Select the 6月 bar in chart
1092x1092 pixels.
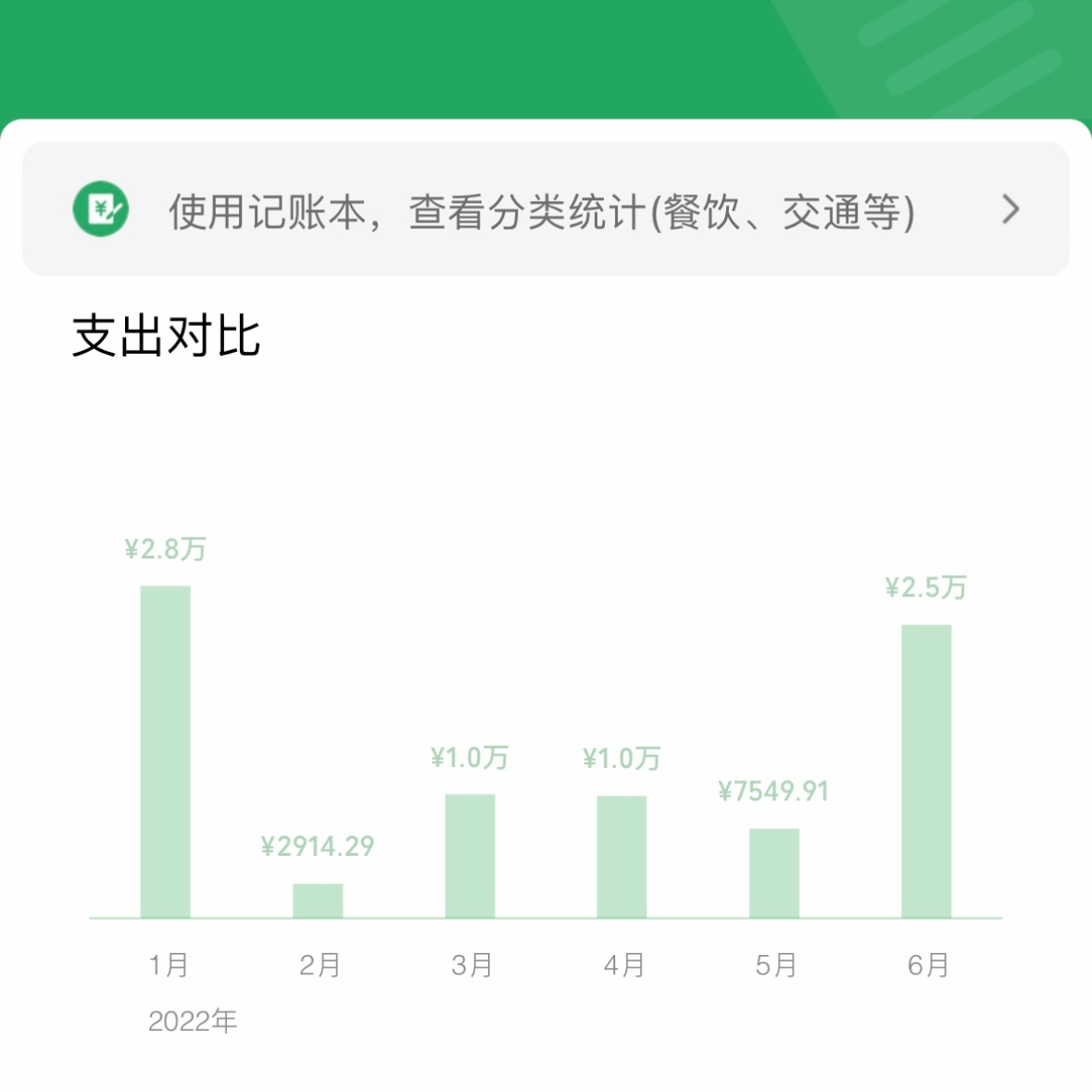pyautogui.click(x=926, y=771)
